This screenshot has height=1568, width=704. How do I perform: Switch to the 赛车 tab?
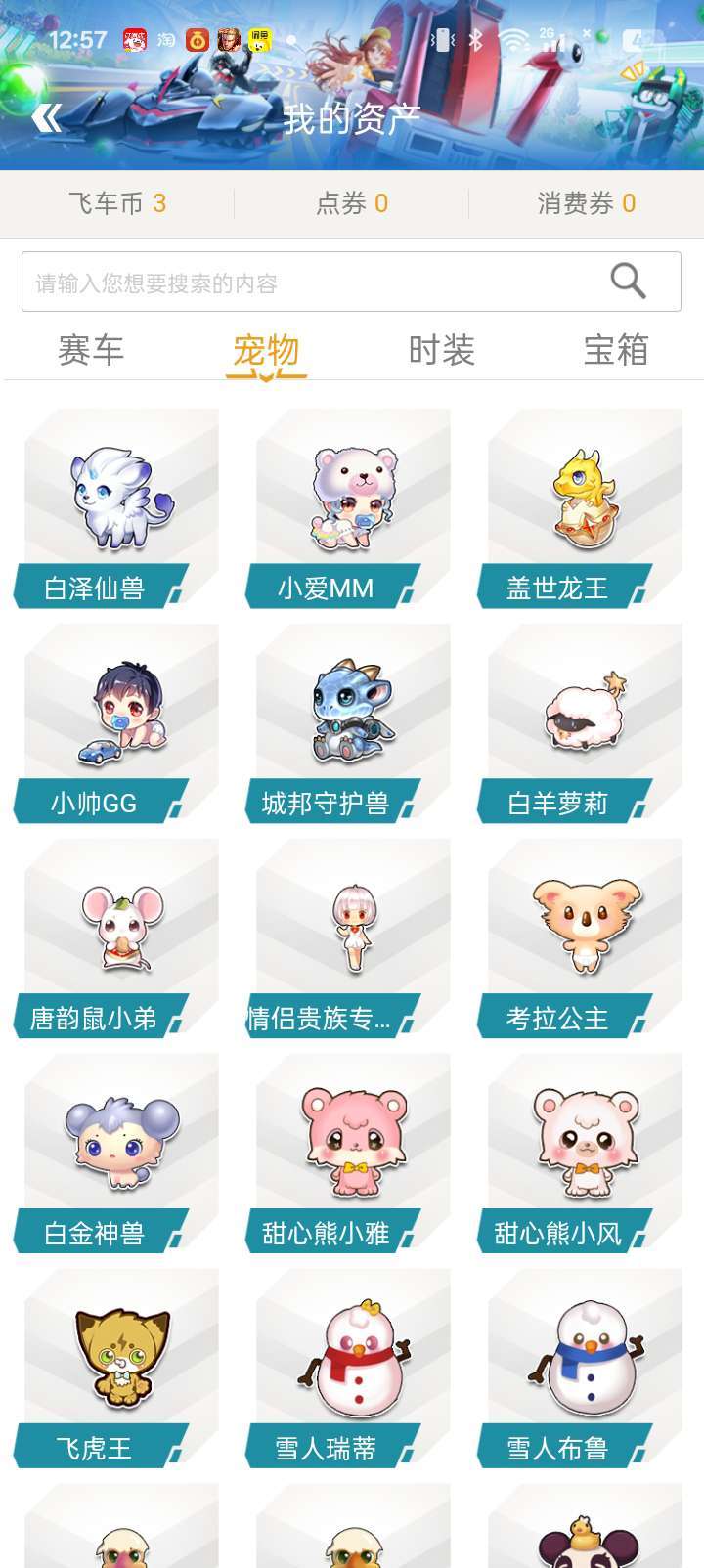click(x=91, y=350)
